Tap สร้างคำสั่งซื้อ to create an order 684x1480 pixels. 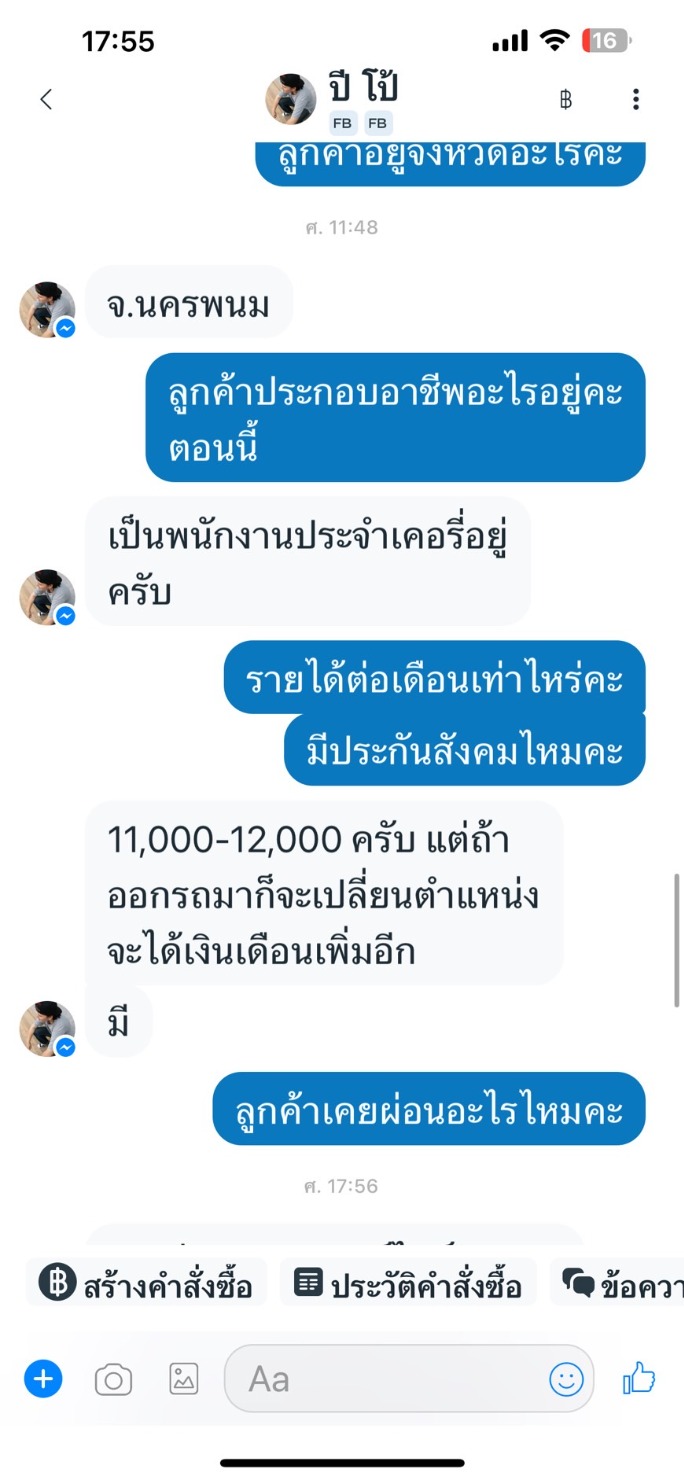pyautogui.click(x=146, y=1284)
